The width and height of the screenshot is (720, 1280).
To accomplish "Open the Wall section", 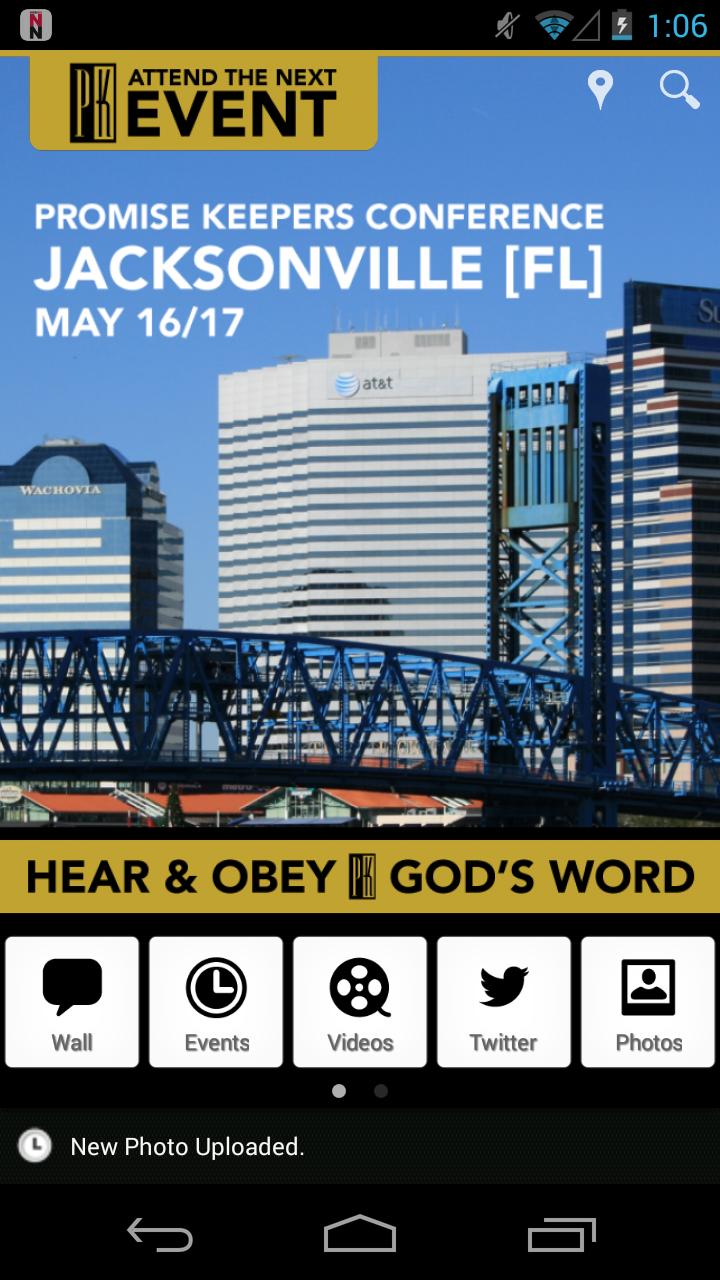I will coord(72,1002).
